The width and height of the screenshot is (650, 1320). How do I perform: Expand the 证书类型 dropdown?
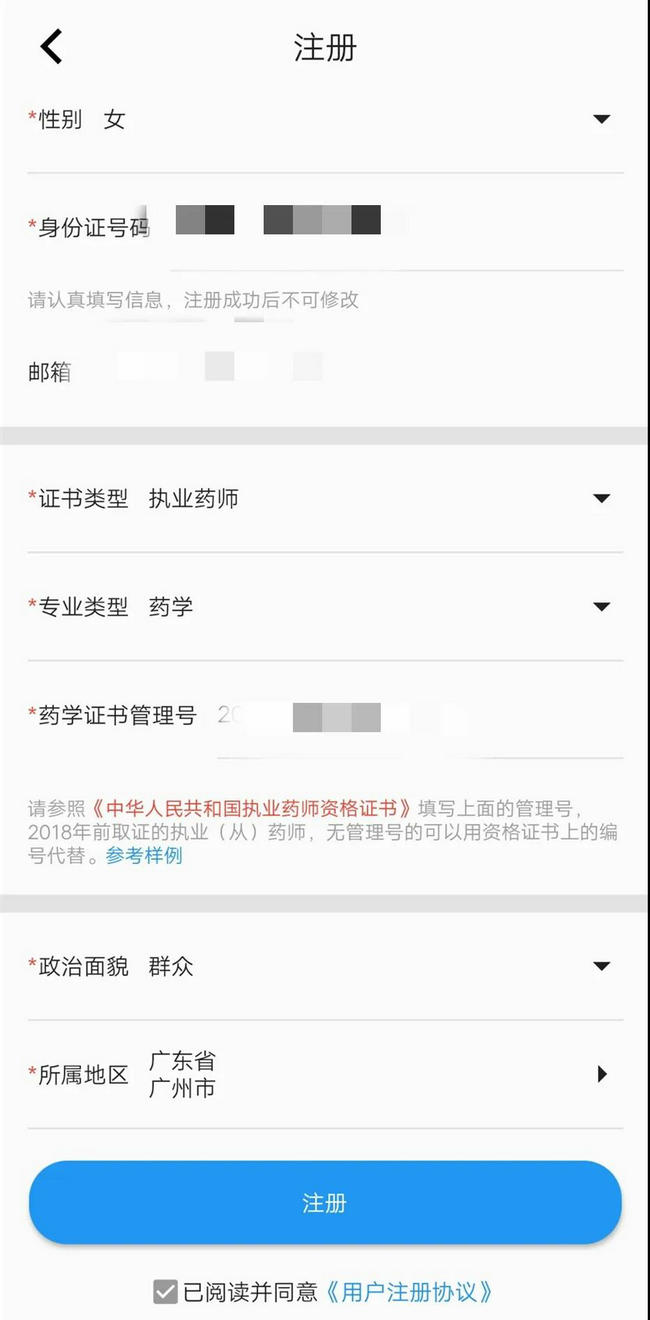pos(601,498)
